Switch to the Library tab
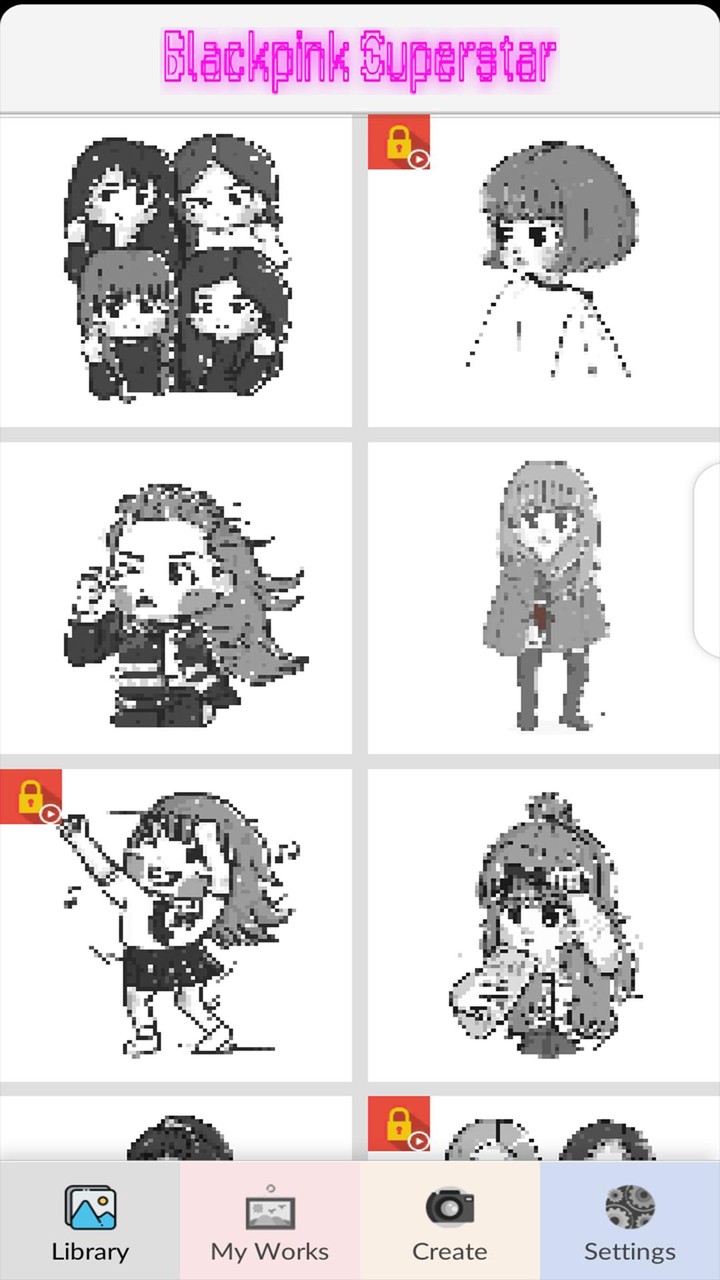This screenshot has height=1280, width=720. [90, 1221]
